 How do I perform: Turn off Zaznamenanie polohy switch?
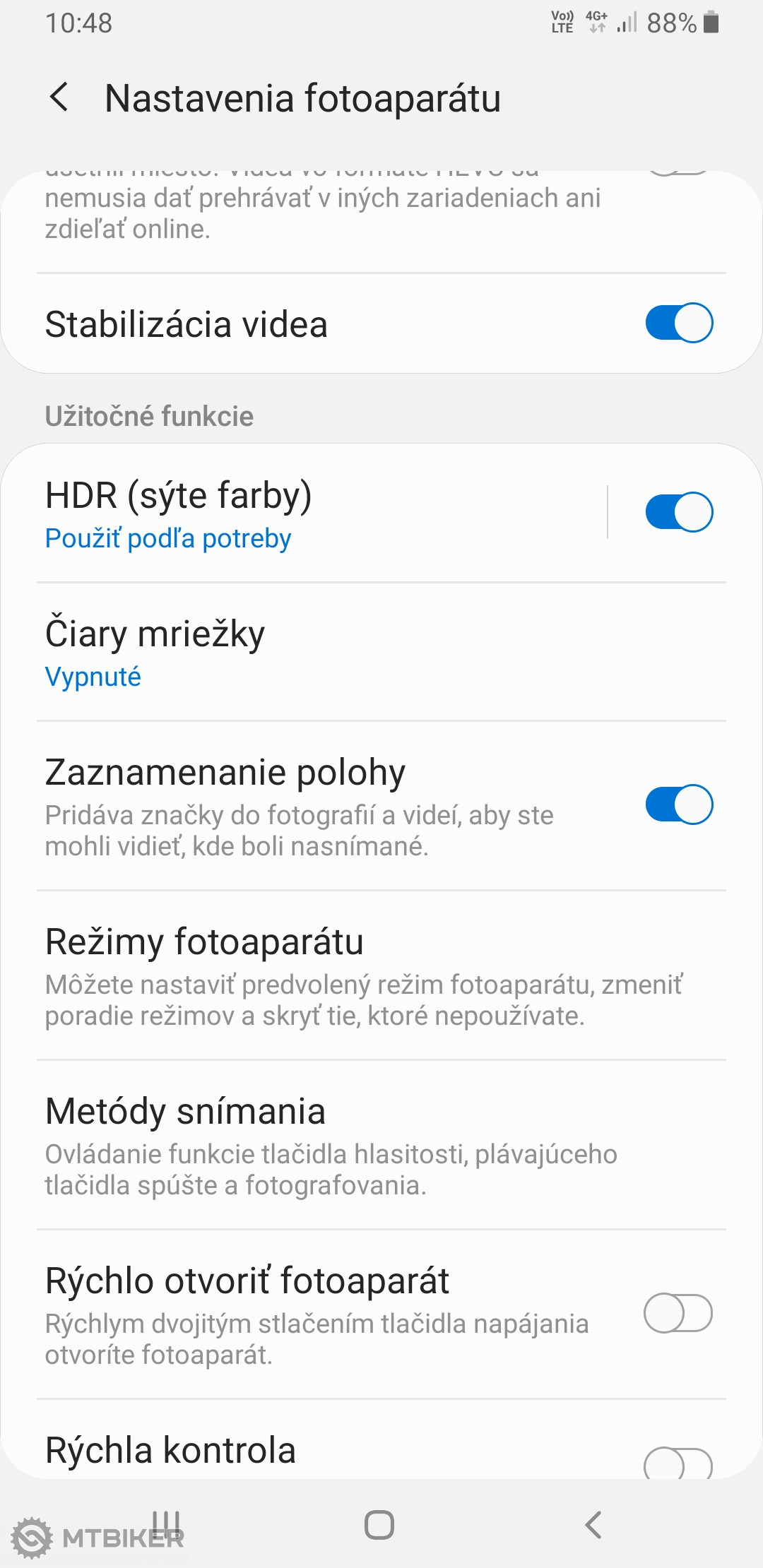tap(678, 804)
